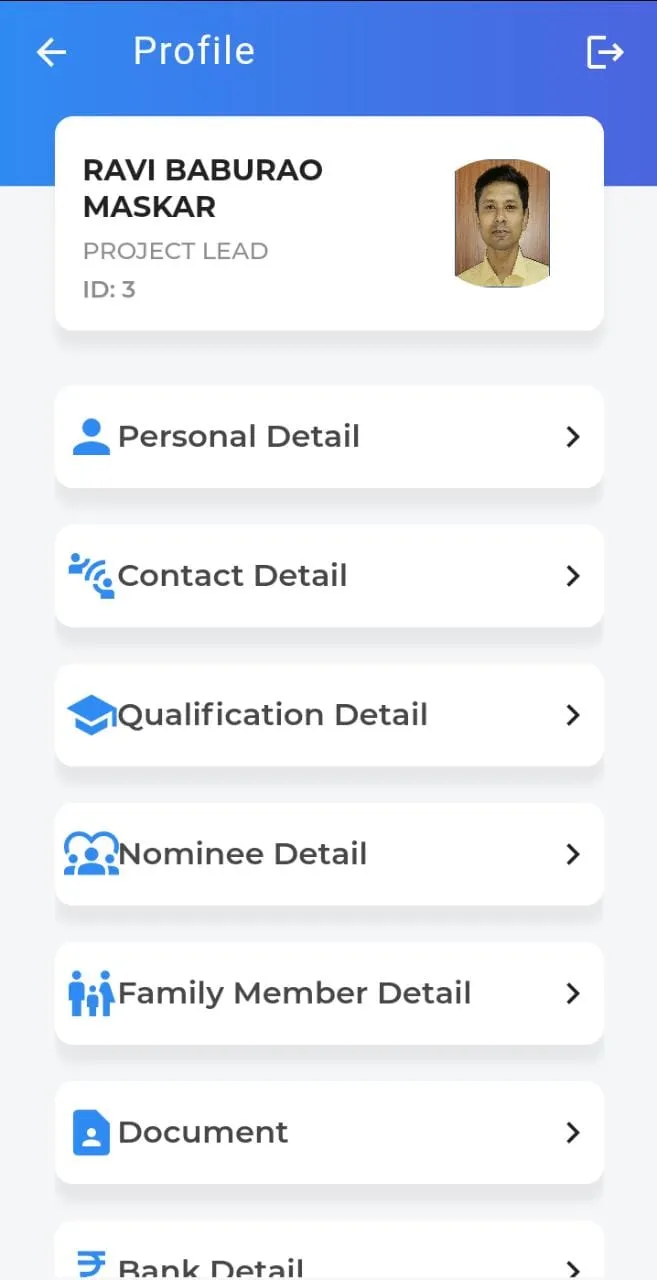Open Bank Detail row
This screenshot has height=1280, width=657.
[x=329, y=1262]
